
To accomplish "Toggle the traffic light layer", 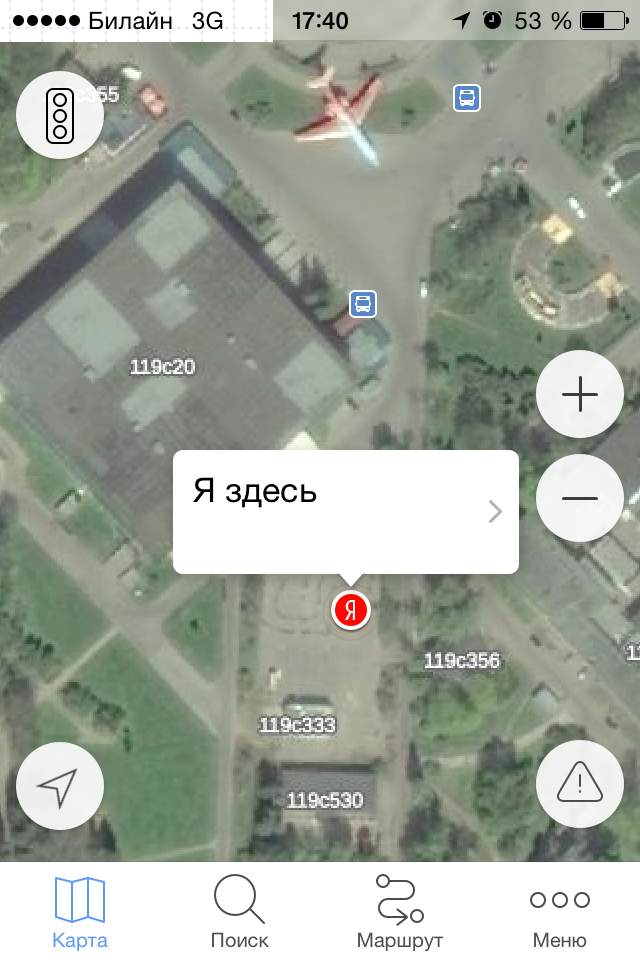I will pos(60,116).
